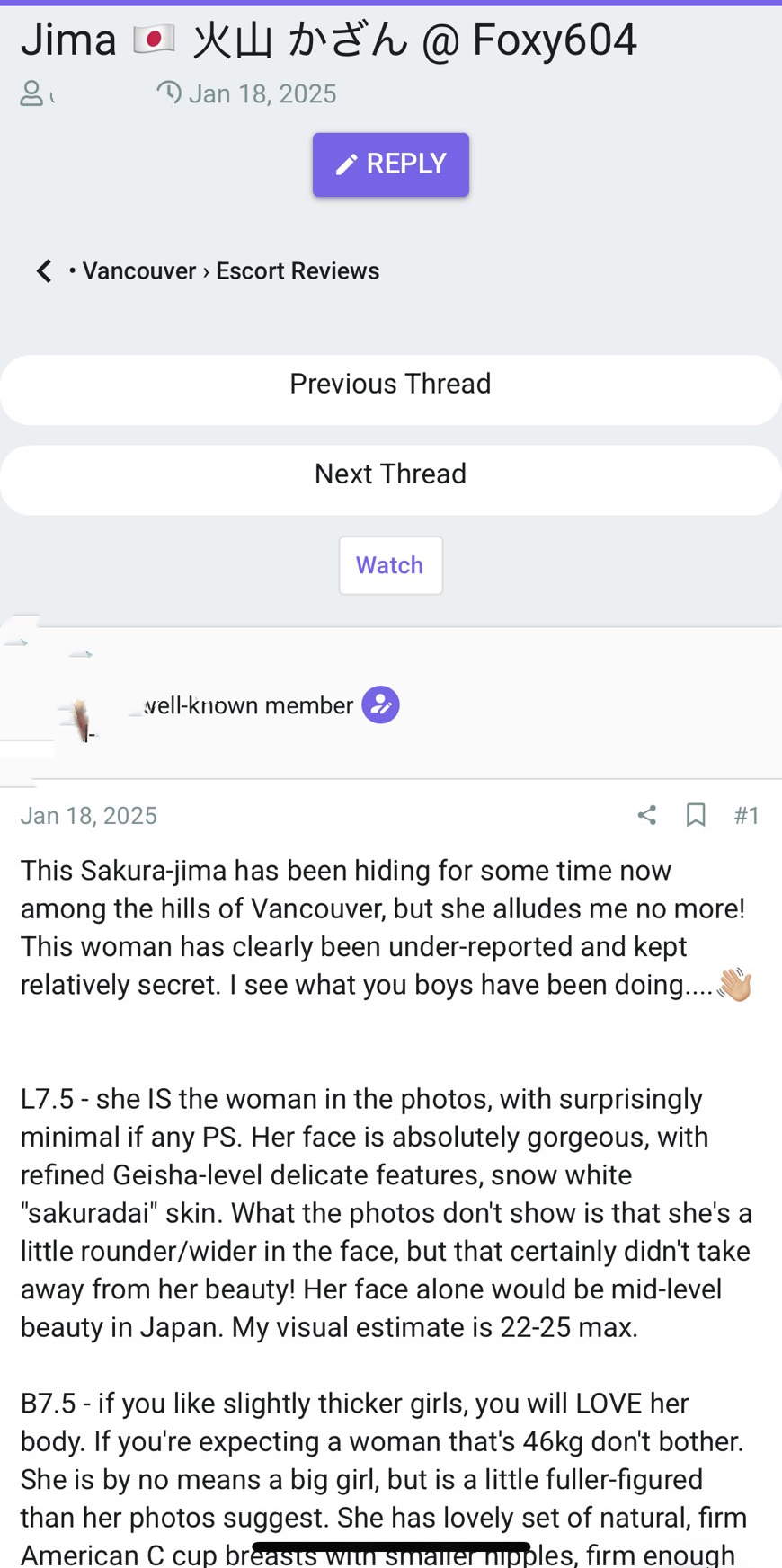The height and width of the screenshot is (1568, 782).
Task: Share post #1
Action: click(646, 815)
